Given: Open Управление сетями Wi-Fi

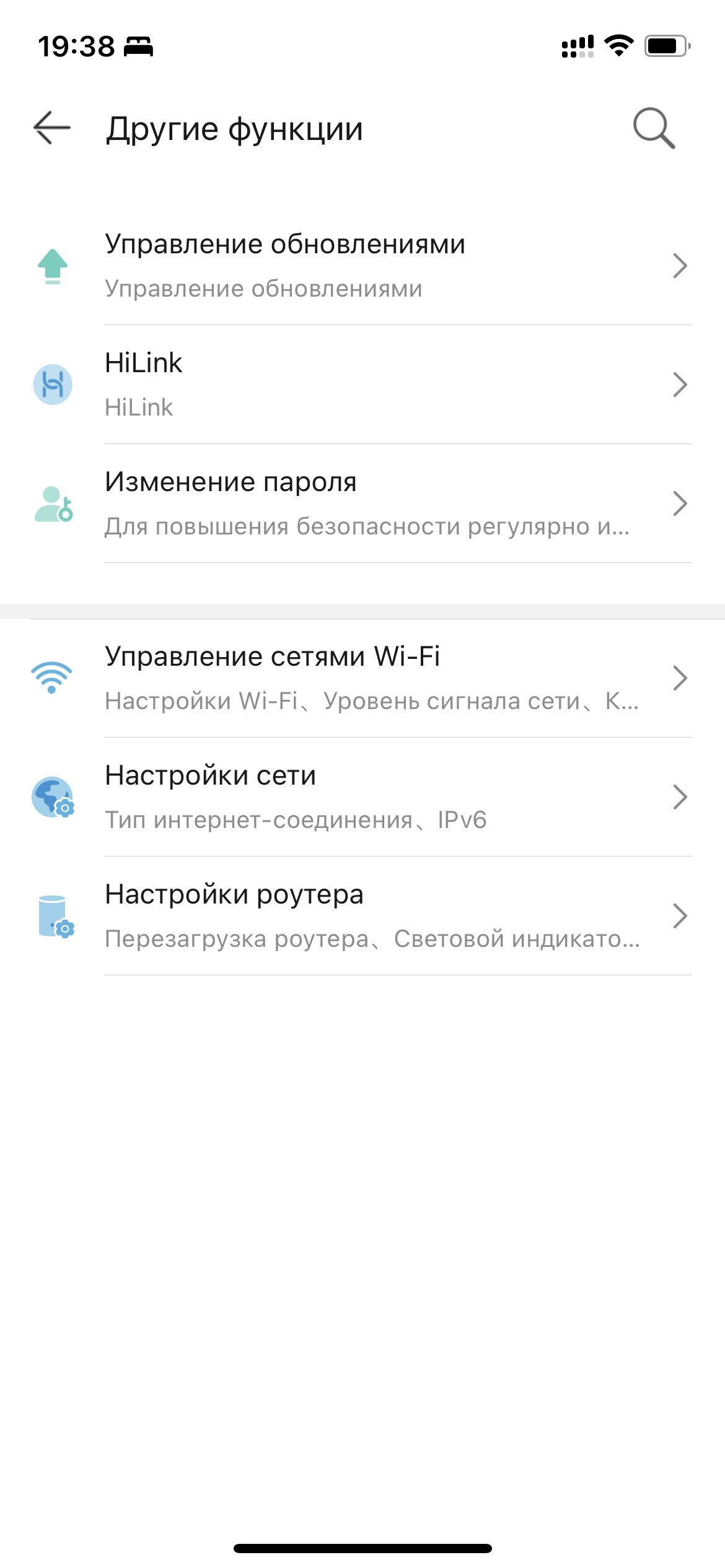Looking at the screenshot, I should tap(362, 678).
